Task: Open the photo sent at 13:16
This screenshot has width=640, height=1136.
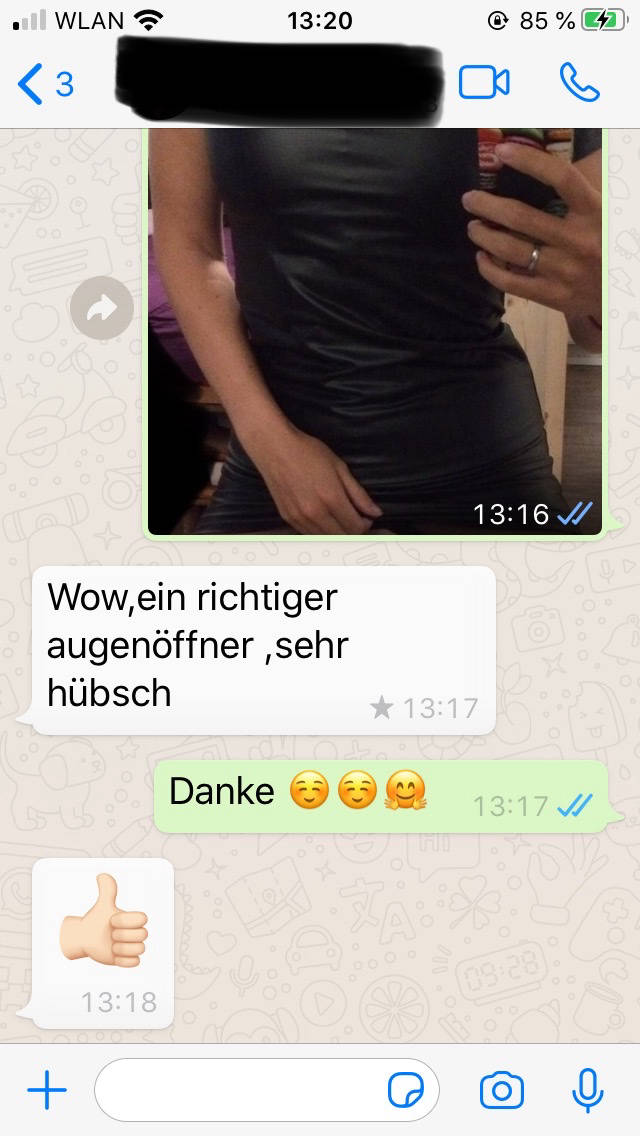Action: (x=375, y=330)
